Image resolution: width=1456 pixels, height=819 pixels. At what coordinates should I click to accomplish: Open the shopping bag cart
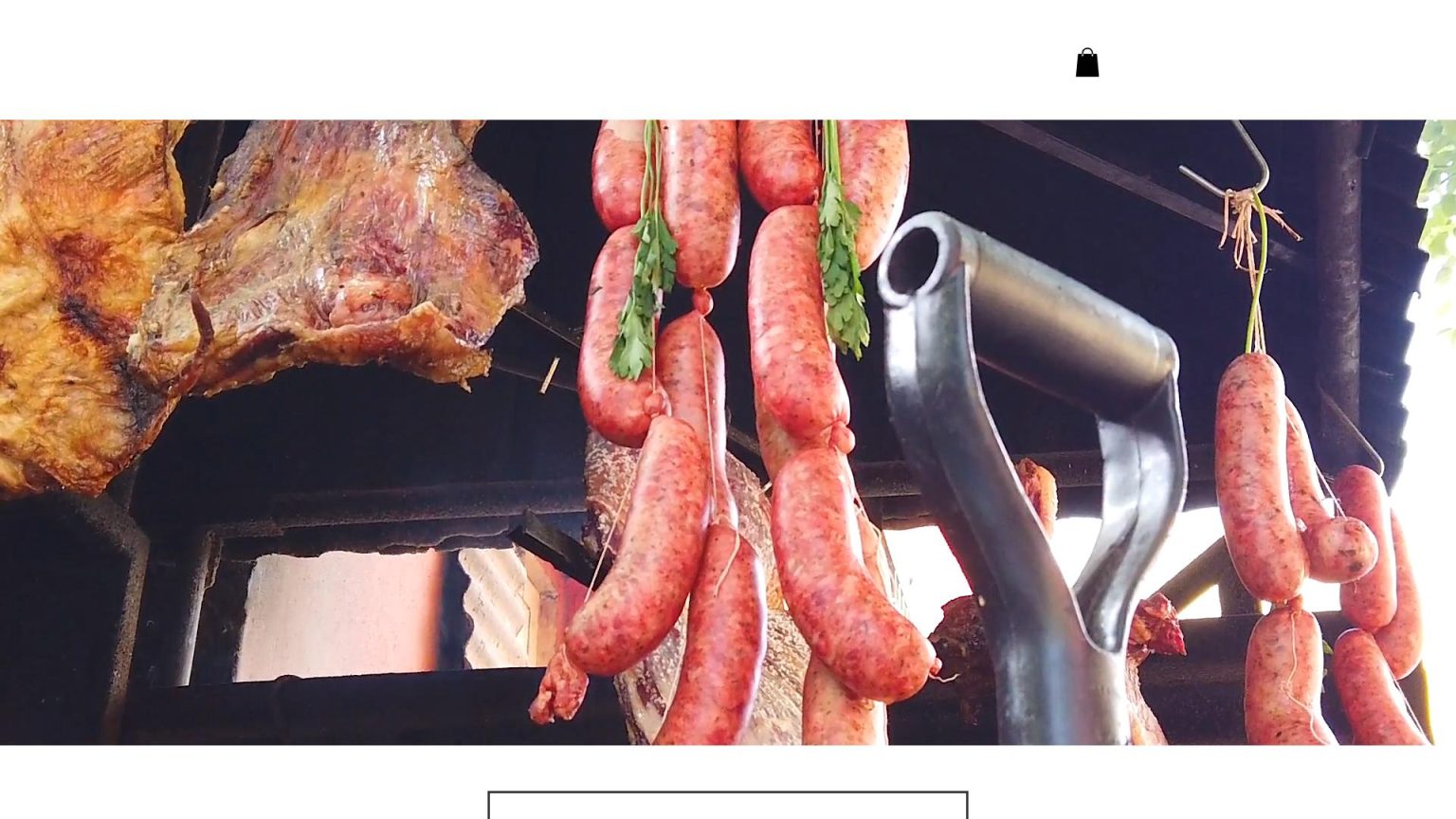[x=1087, y=64]
